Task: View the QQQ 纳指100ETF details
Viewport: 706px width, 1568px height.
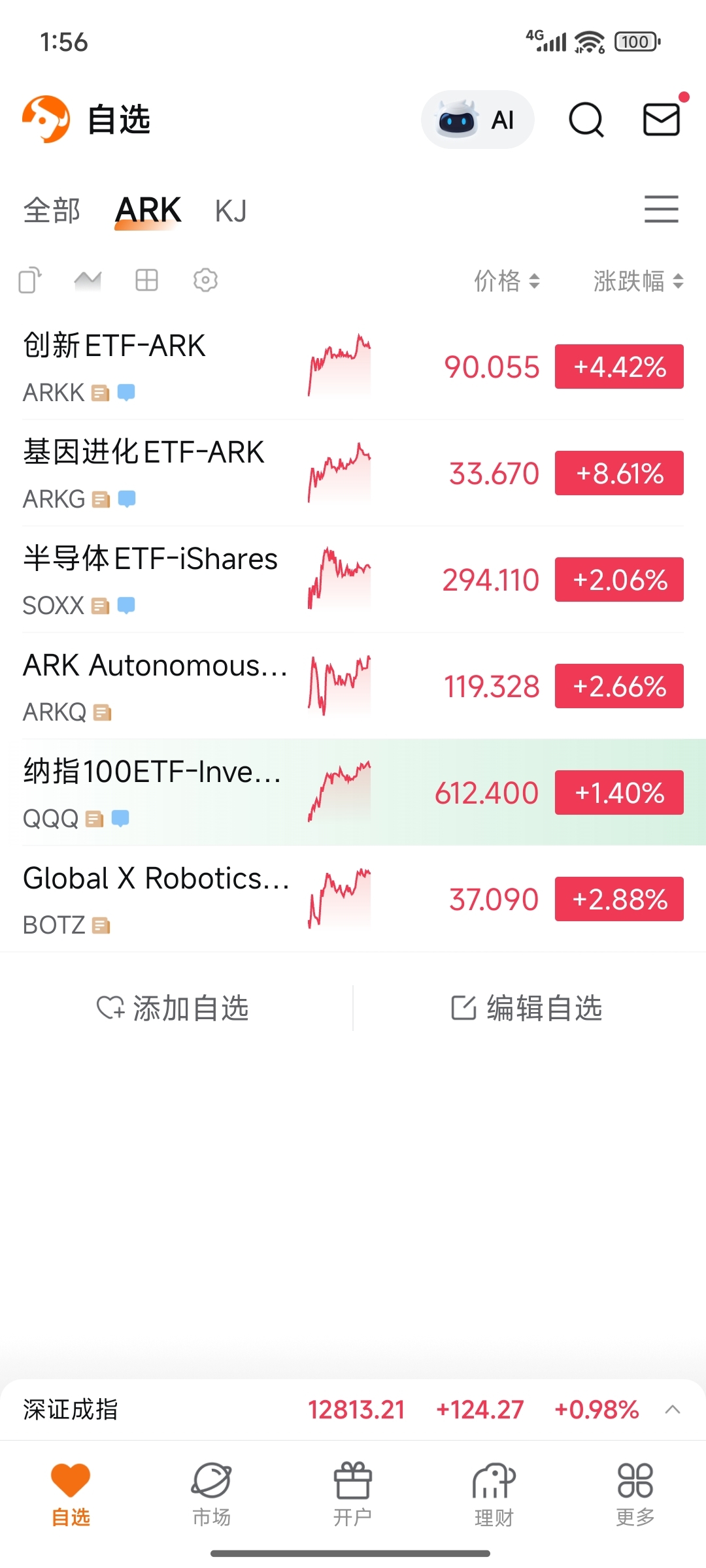Action: click(157, 792)
